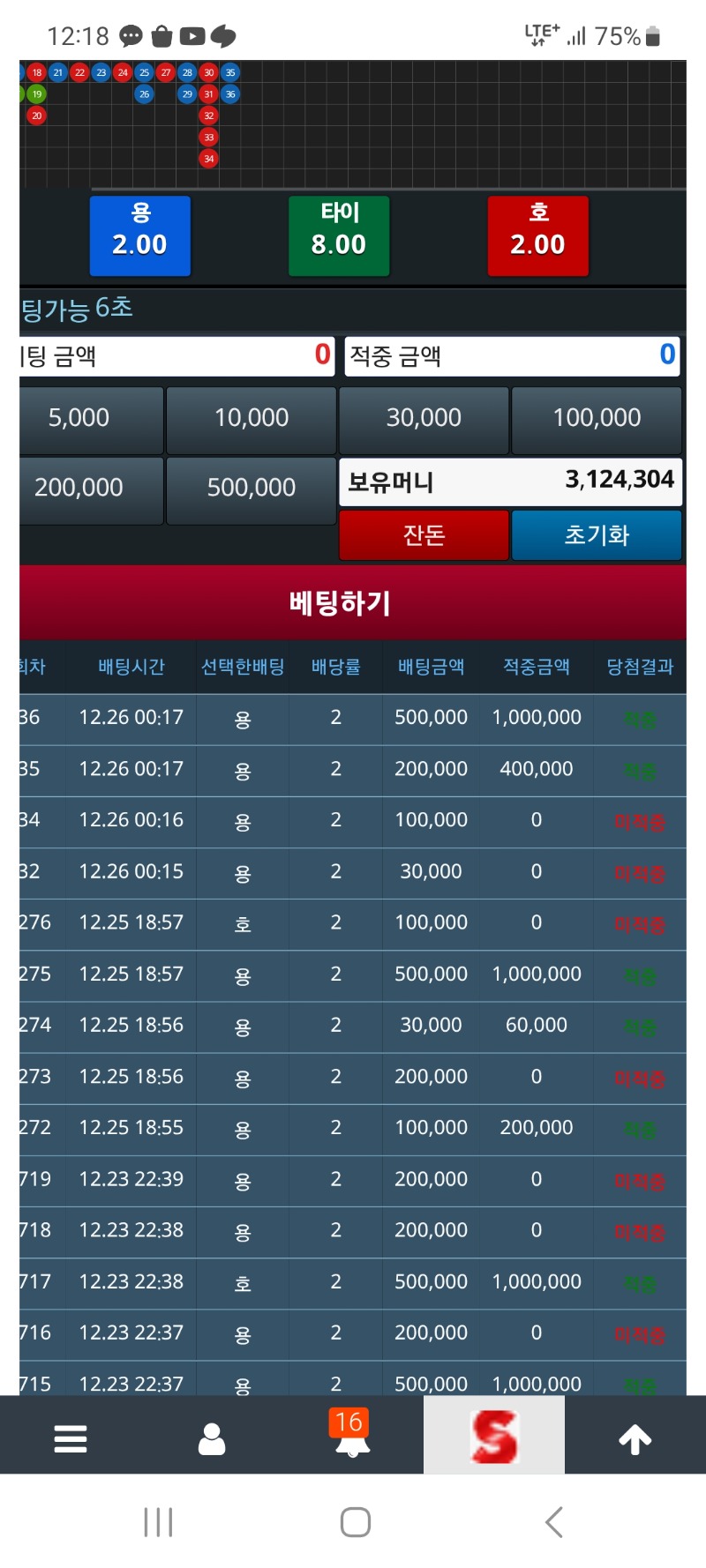Go back using the system back button
The height and width of the screenshot is (1568, 706).
553,1522
